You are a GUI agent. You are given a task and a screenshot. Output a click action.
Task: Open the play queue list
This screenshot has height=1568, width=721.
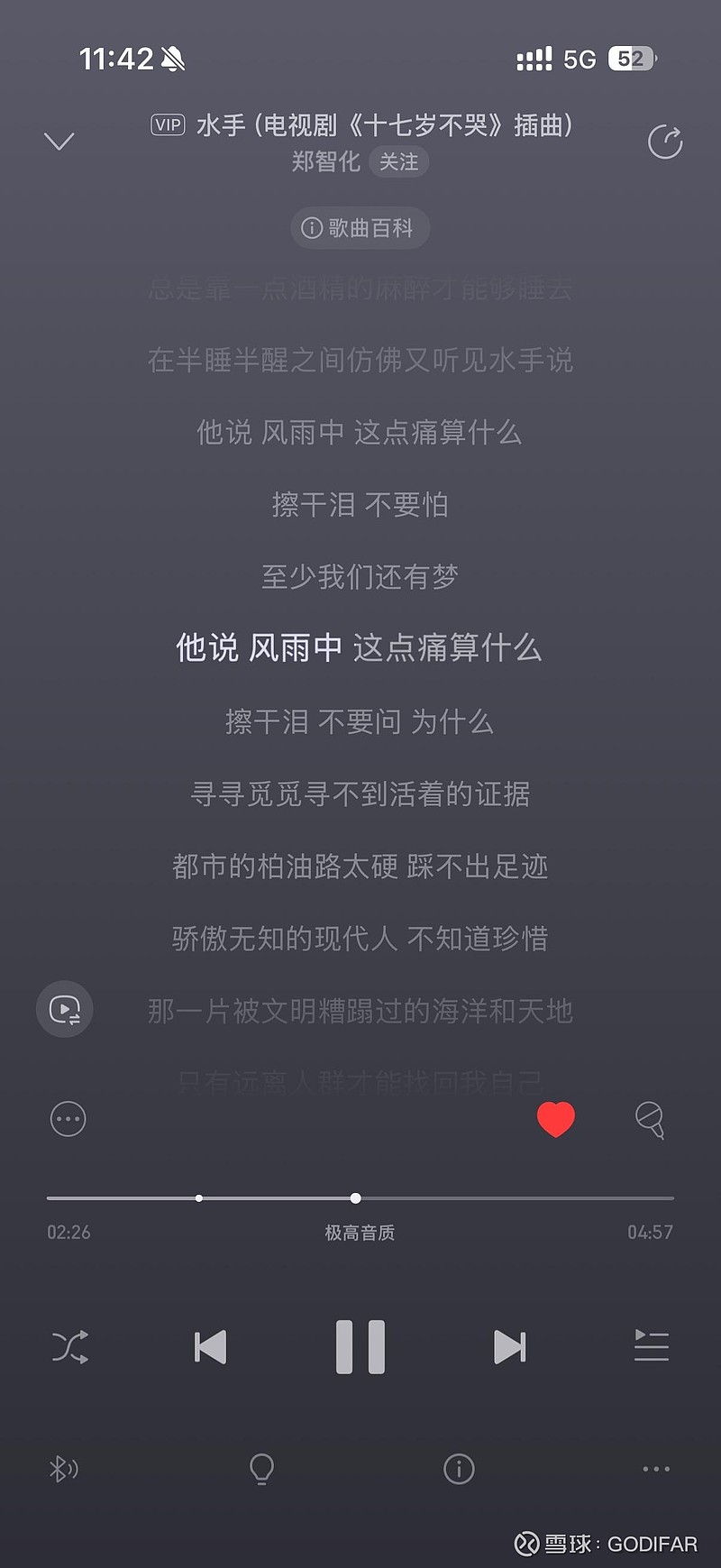[x=651, y=1347]
